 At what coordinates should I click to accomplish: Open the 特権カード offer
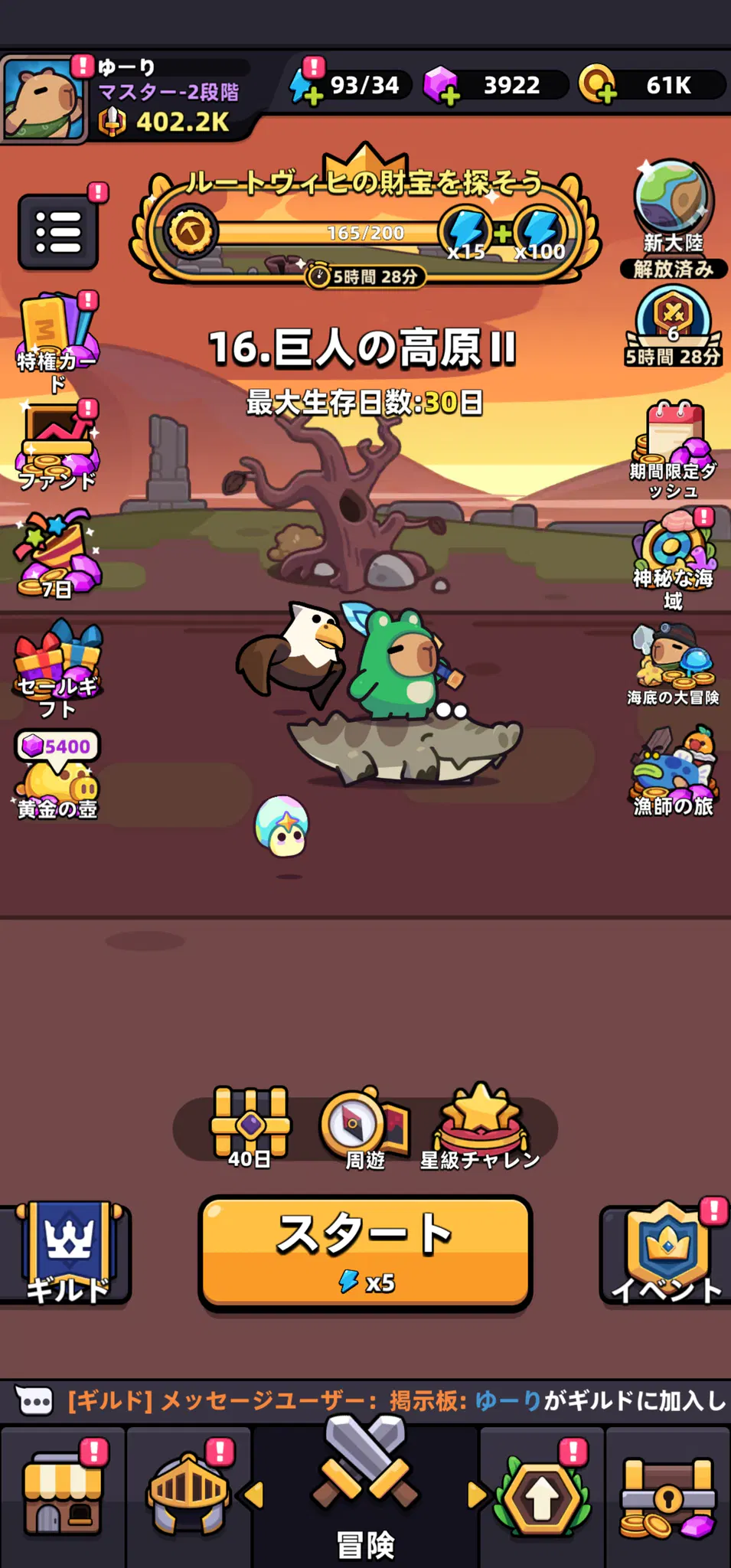point(57,337)
